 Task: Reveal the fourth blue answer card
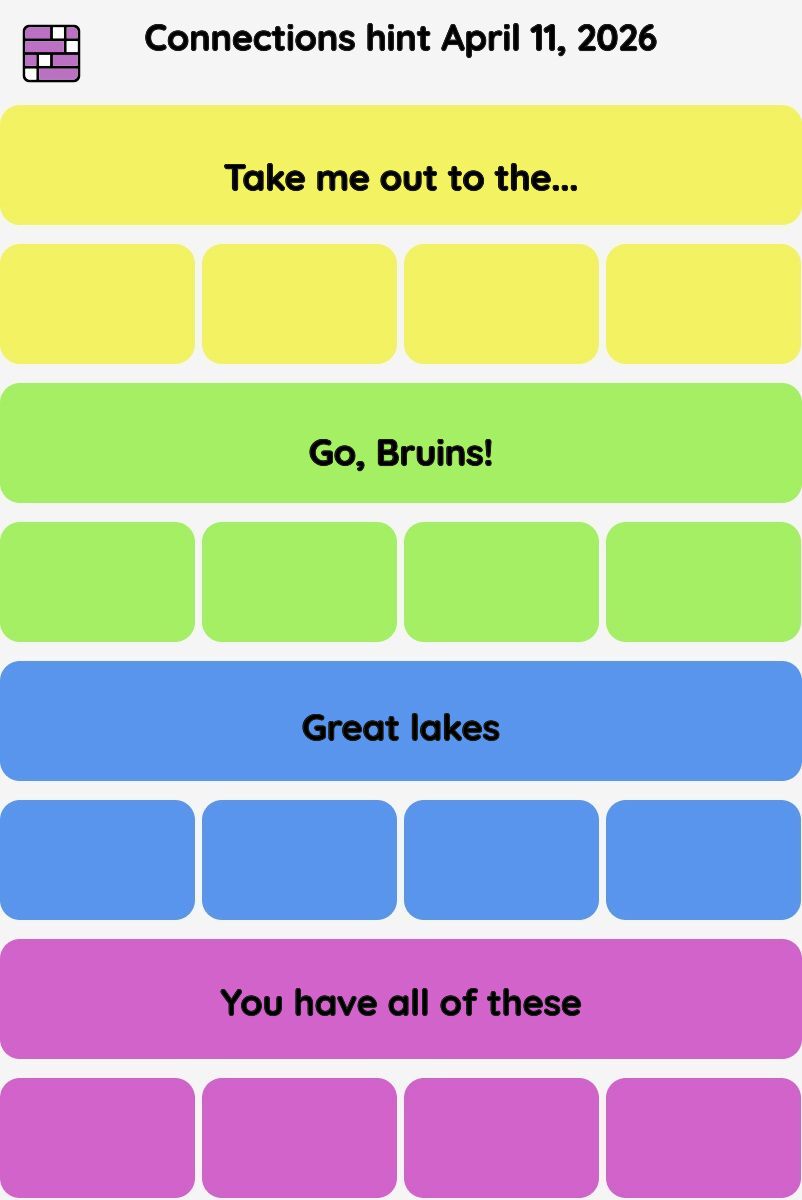pyautogui.click(x=703, y=858)
